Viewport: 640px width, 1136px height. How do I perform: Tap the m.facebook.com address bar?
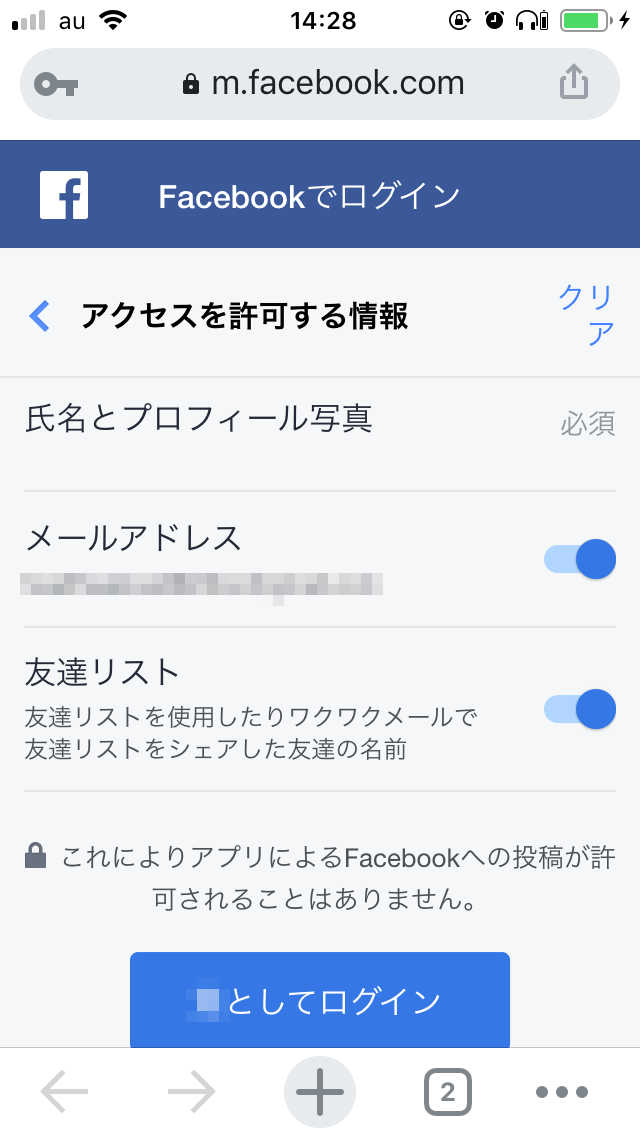pyautogui.click(x=325, y=83)
